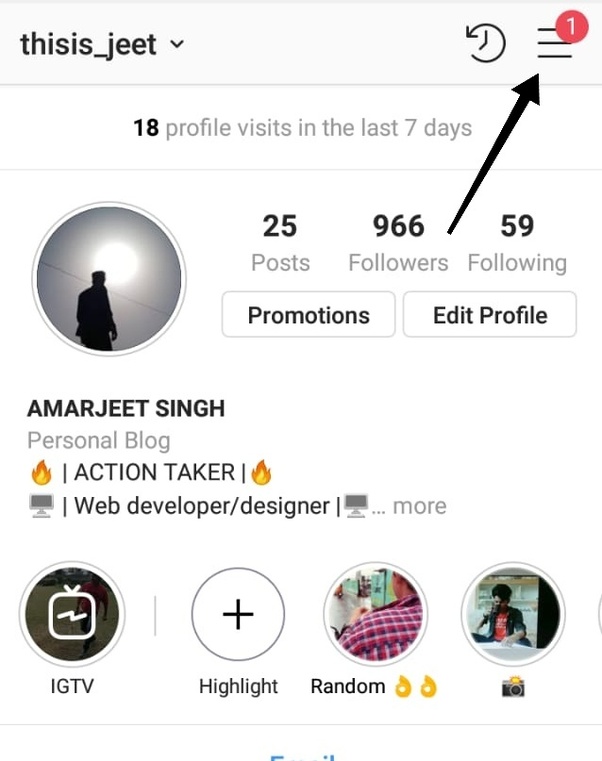602x761 pixels.
Task: Open the Random story highlight
Action: 375,614
